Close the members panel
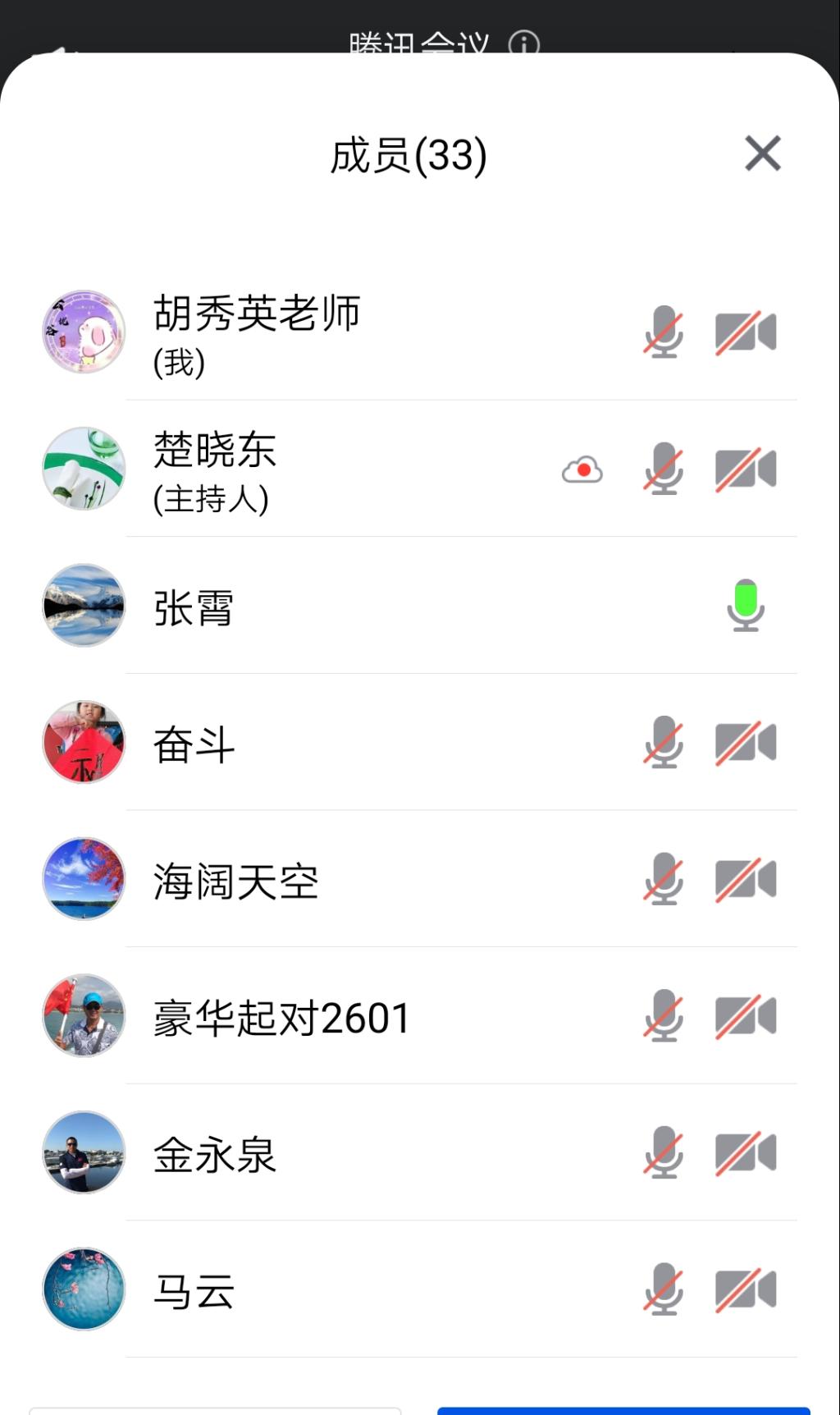The height and width of the screenshot is (1415, 840). pyautogui.click(x=762, y=153)
